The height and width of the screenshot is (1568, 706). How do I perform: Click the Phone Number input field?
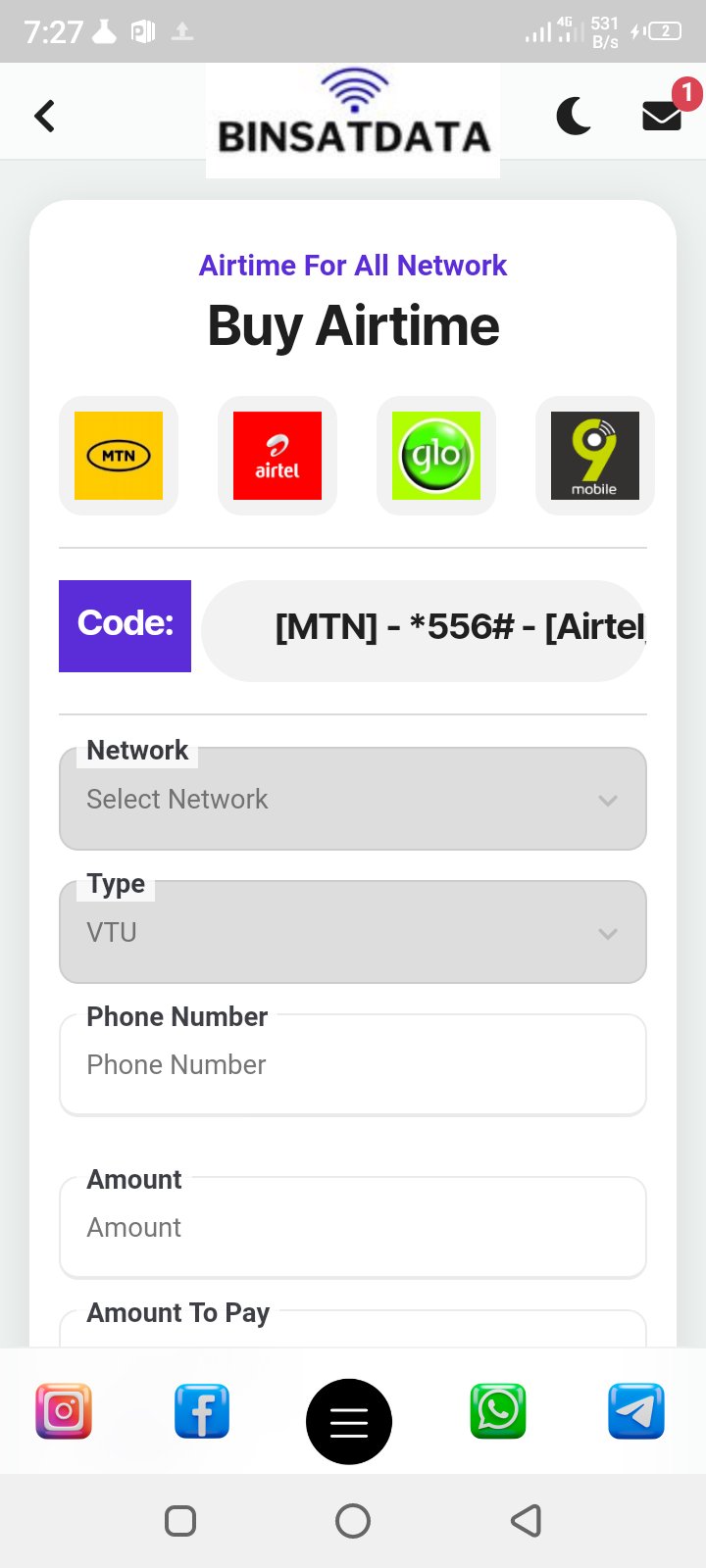[353, 1064]
